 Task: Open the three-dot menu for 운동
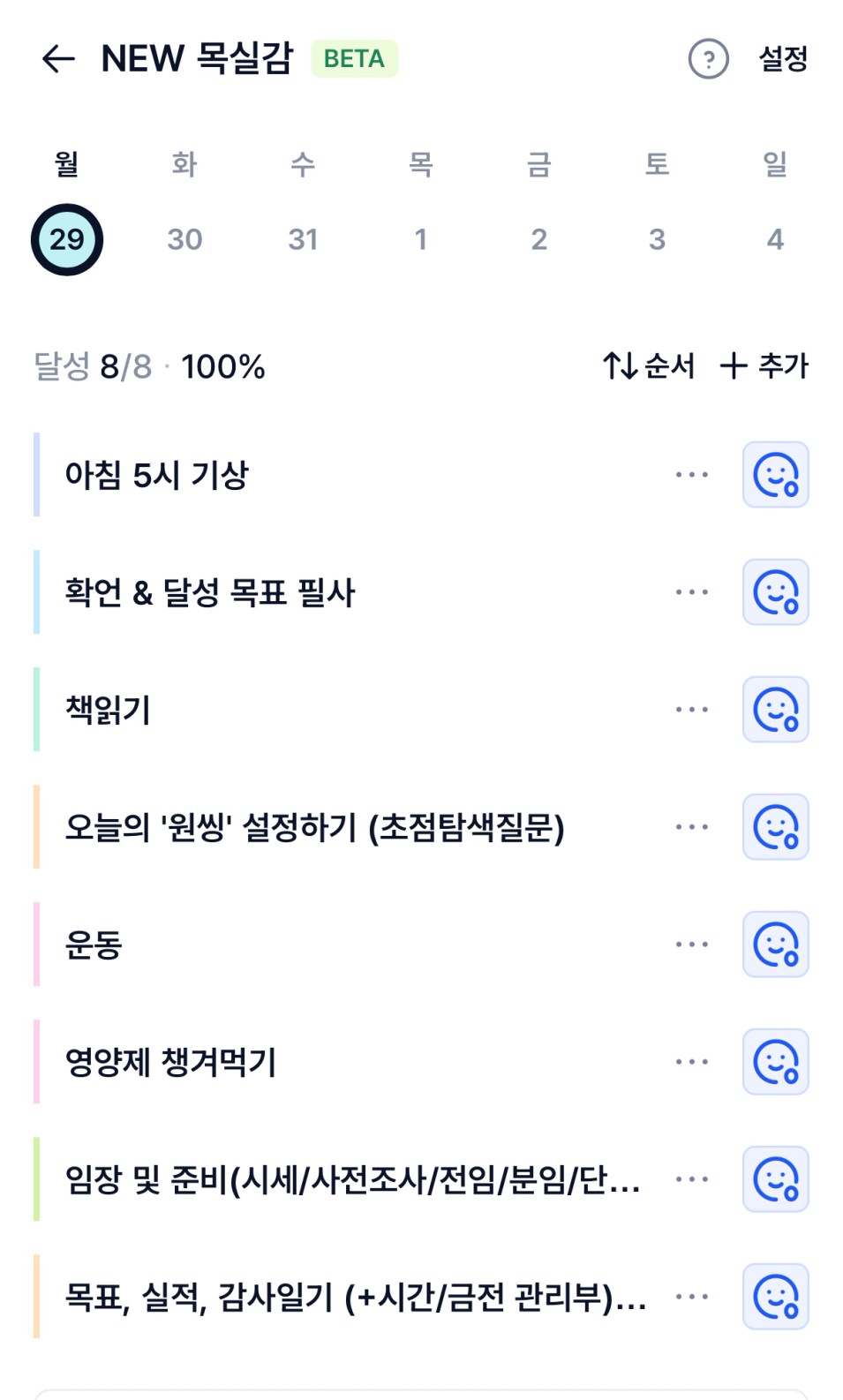tap(691, 945)
